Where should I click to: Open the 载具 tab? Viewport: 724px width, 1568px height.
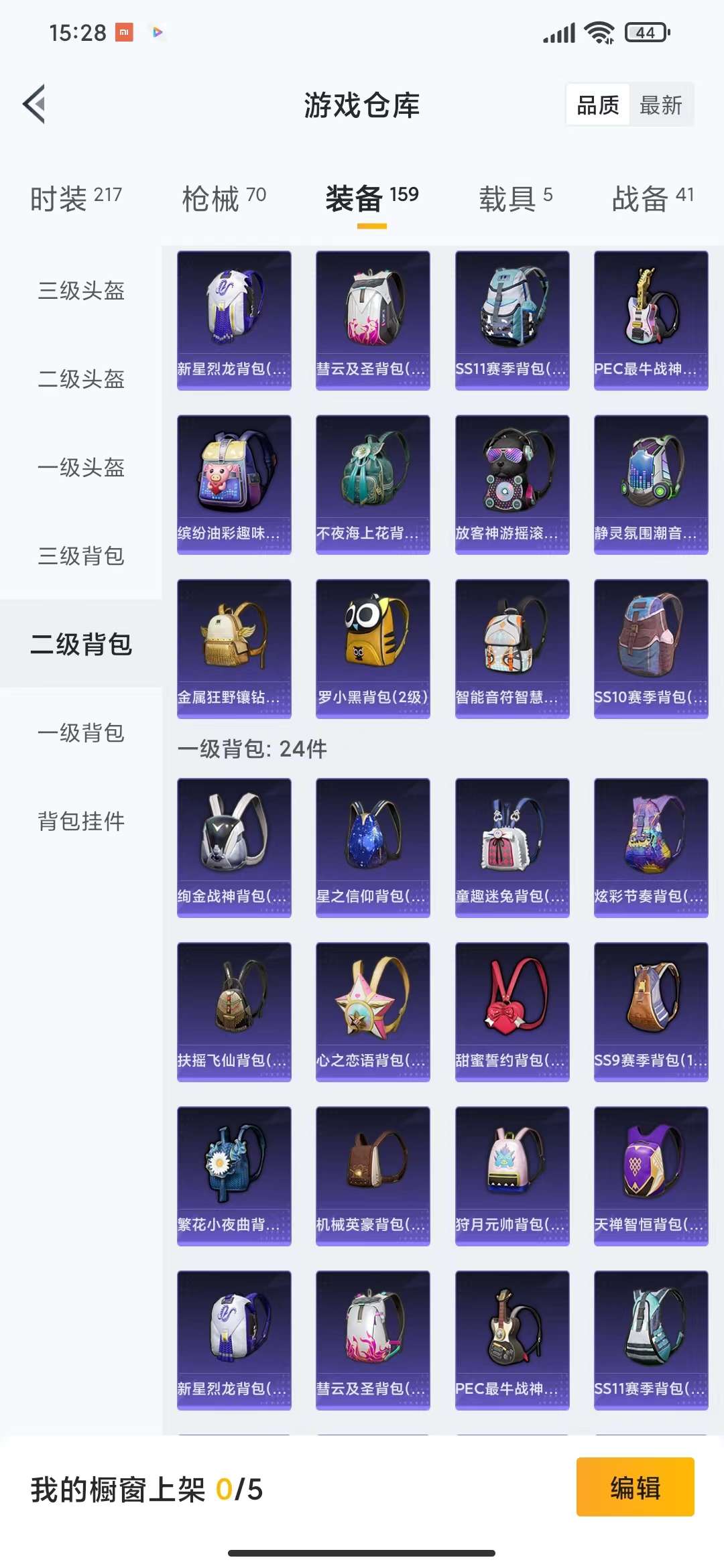[x=515, y=198]
